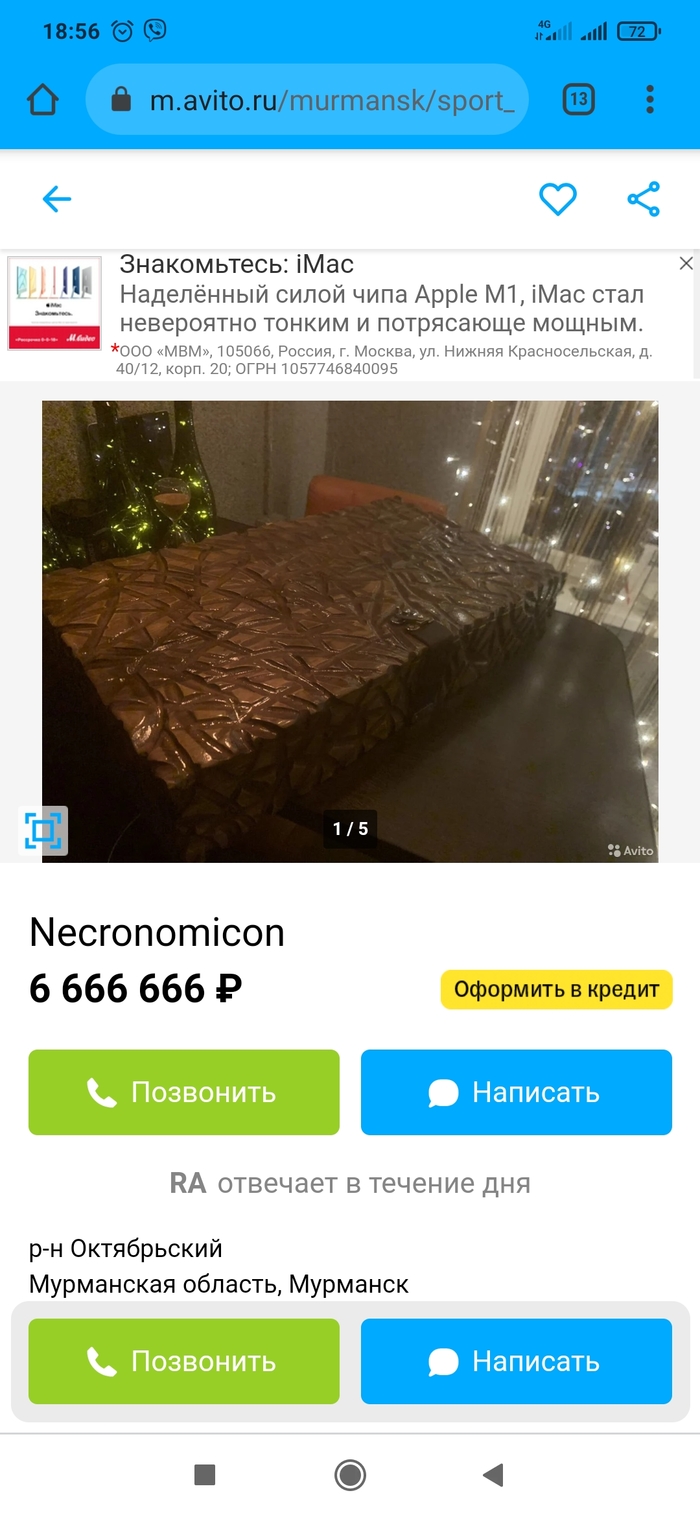The width and height of the screenshot is (700, 1517).
Task: Tap Написать under the price
Action: [516, 1092]
